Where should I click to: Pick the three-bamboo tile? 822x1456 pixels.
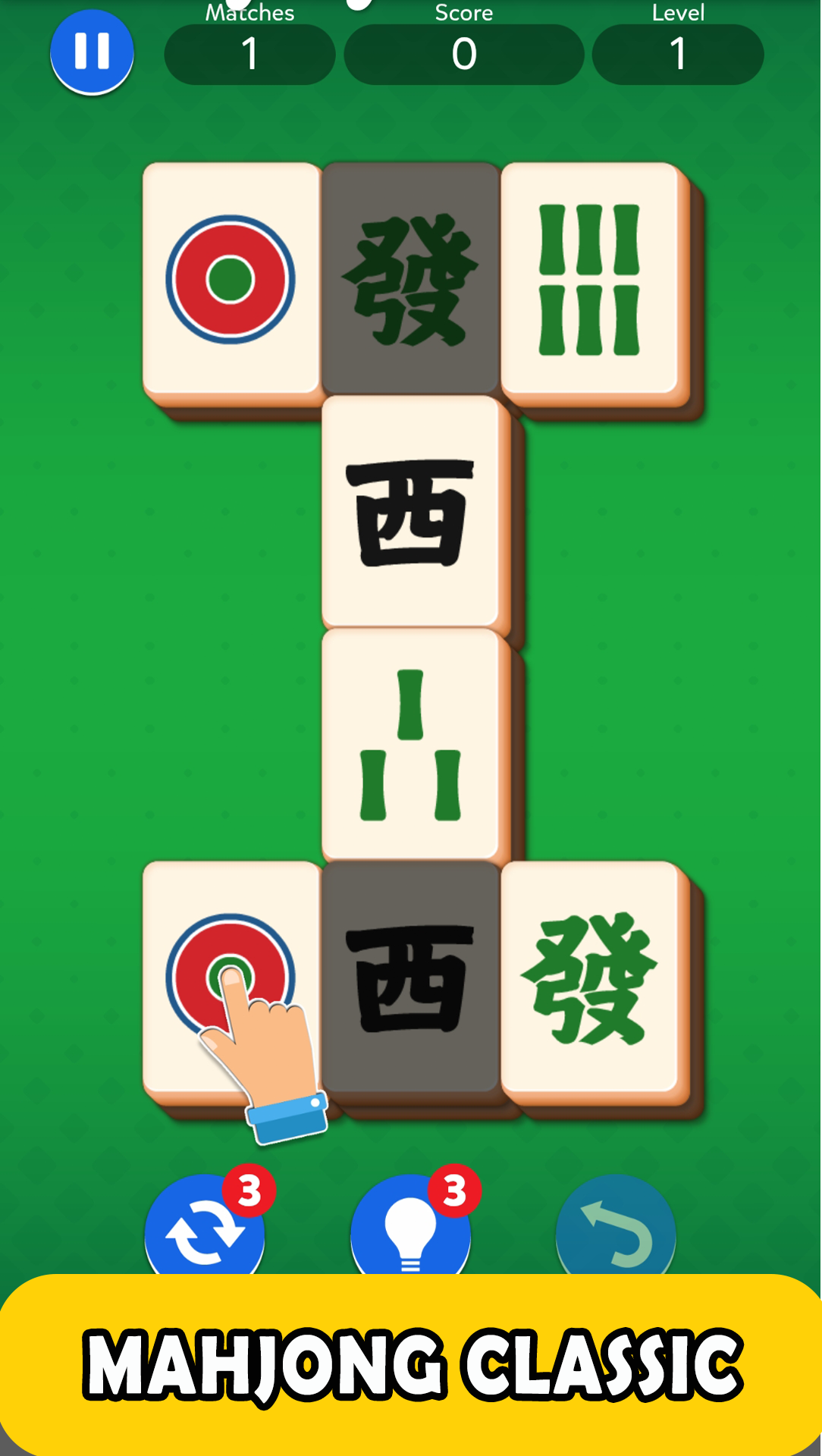(410, 745)
